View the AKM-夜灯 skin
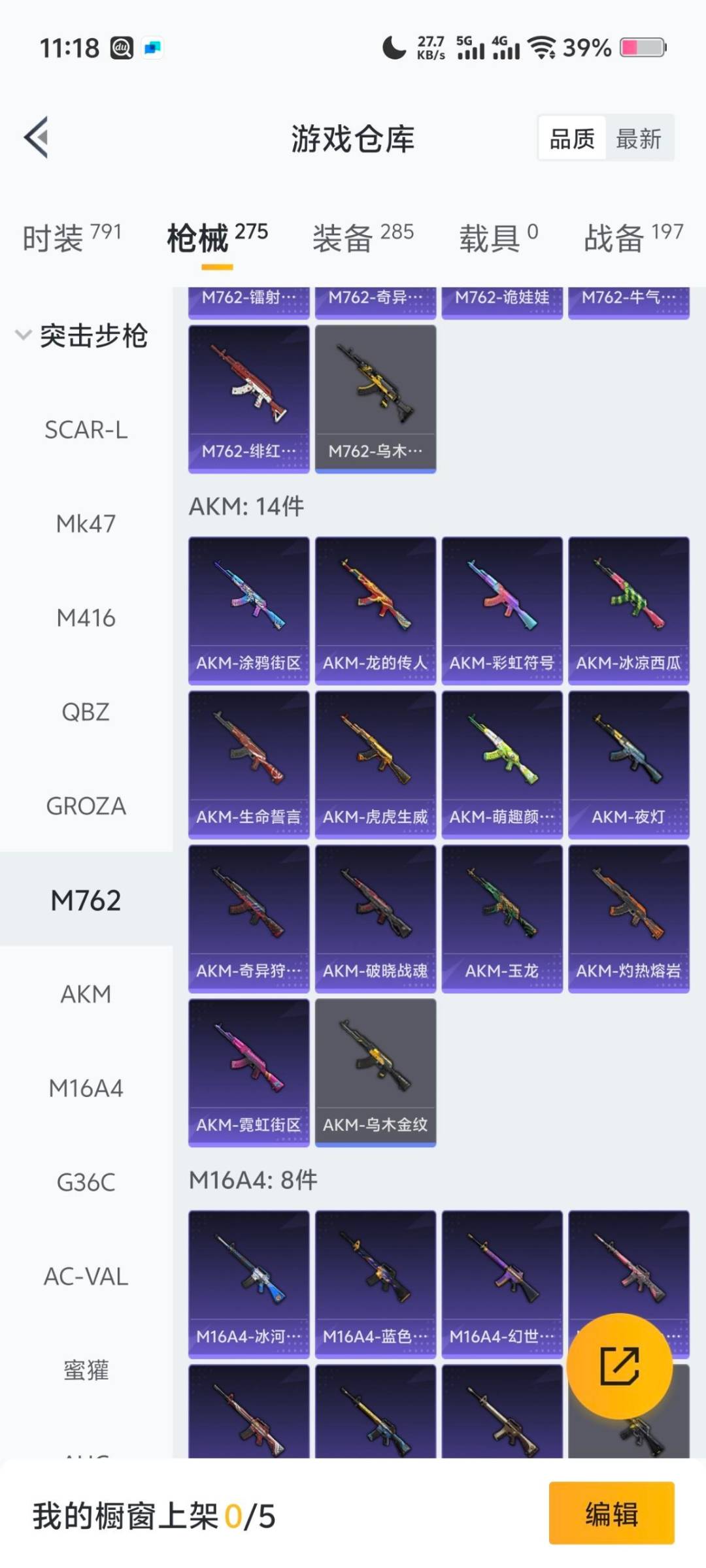 coord(628,764)
